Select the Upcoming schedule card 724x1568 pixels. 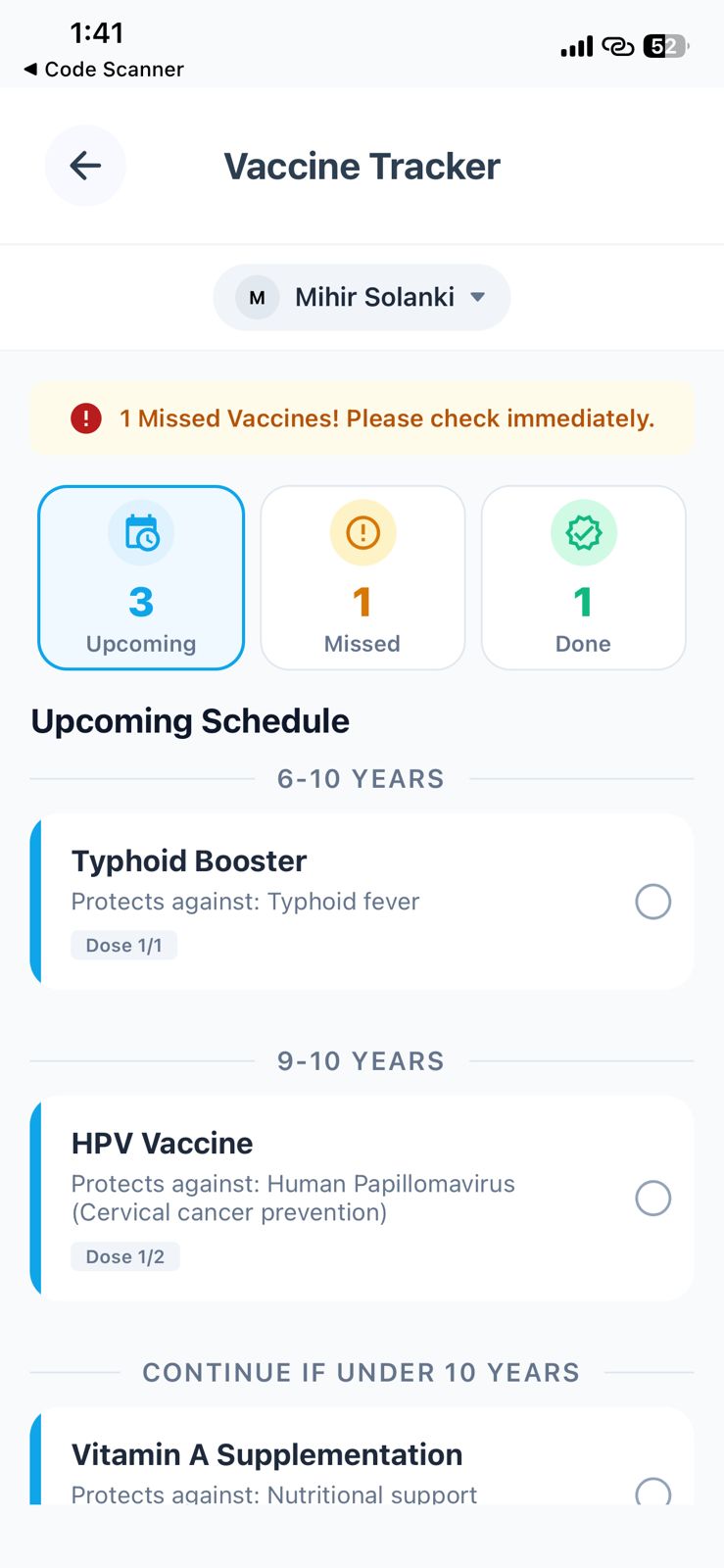[x=141, y=577]
